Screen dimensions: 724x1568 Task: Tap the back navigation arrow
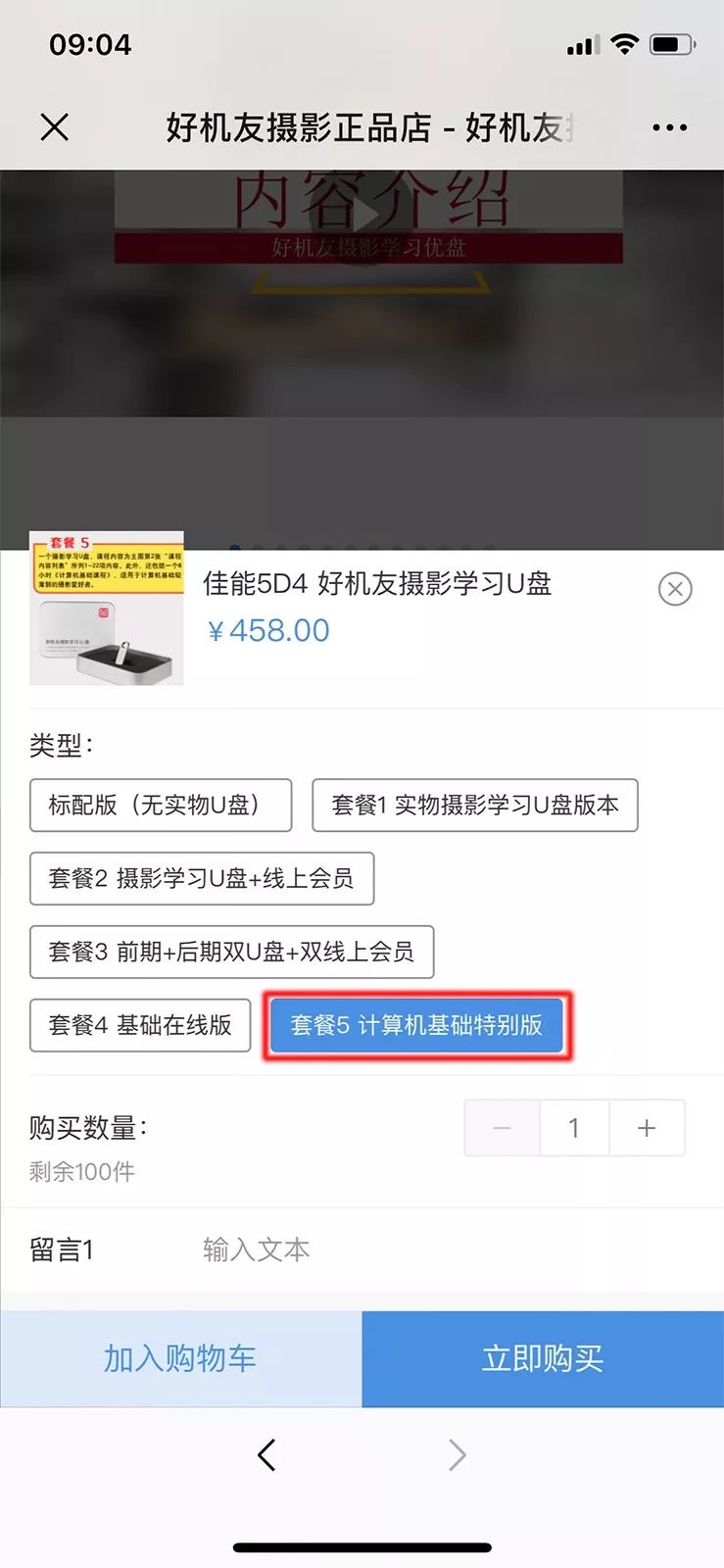pos(266,1454)
